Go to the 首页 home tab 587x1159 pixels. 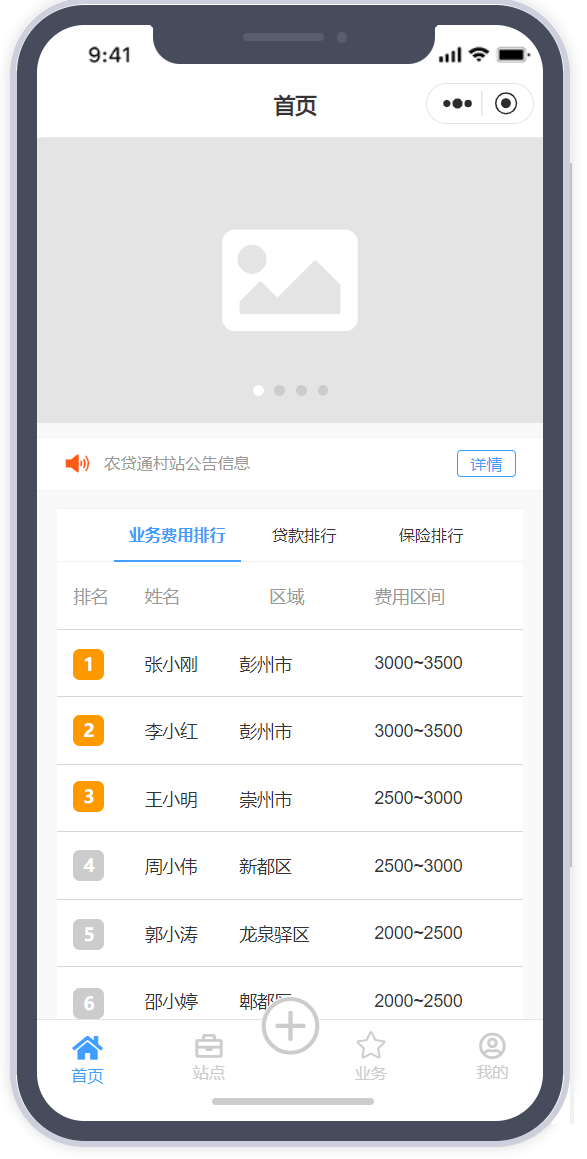[87, 1059]
